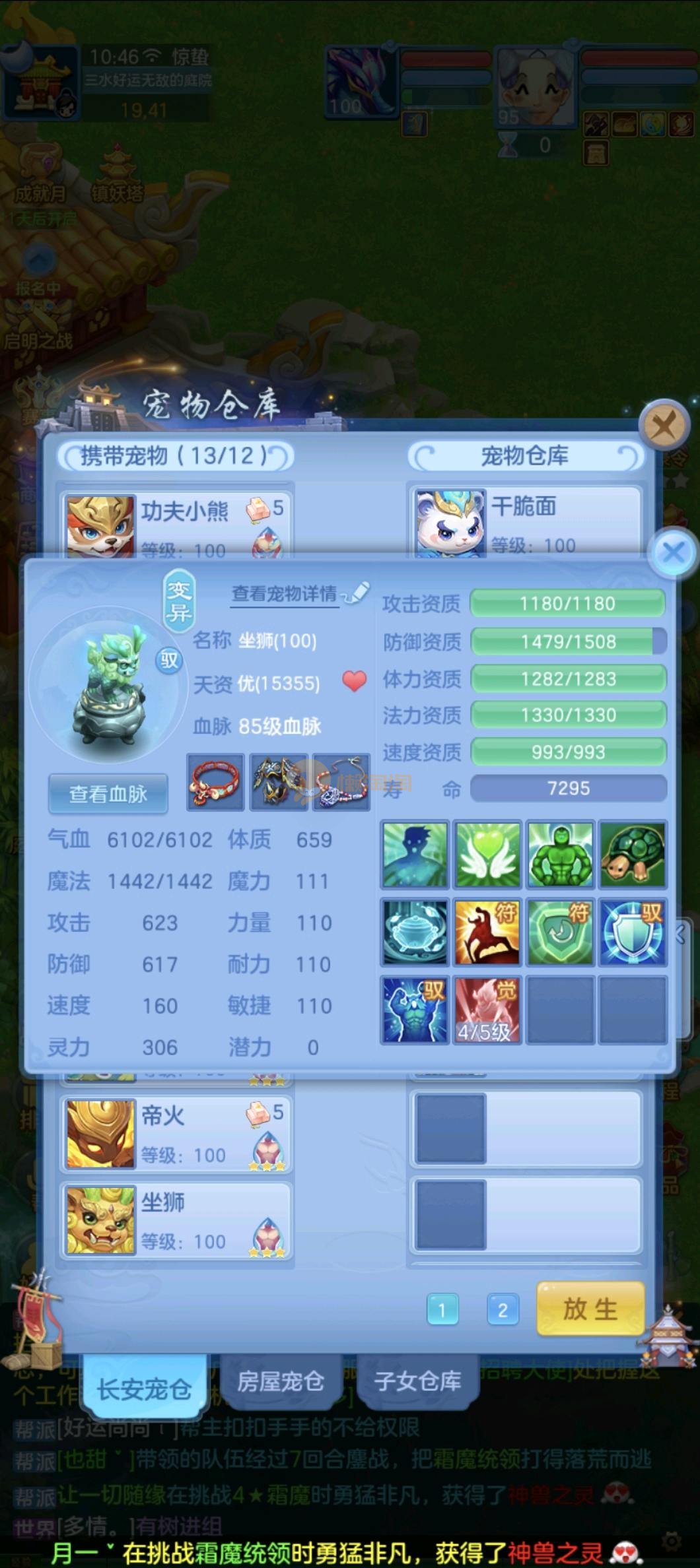Viewport: 700px width, 1568px height.
Task: Close the 宠物仓库 window
Action: [x=664, y=426]
